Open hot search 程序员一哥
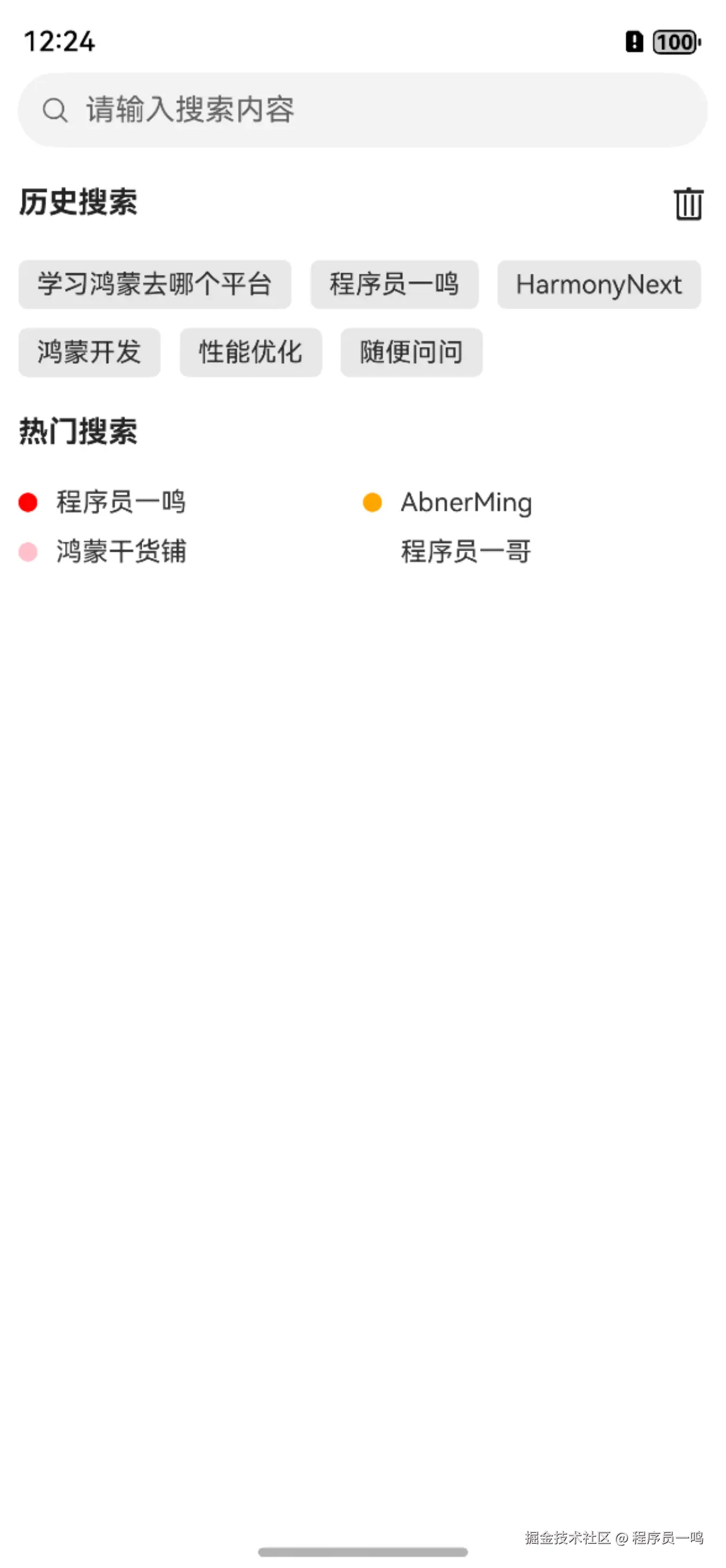Image resolution: width=726 pixels, height=1568 pixels. (466, 552)
